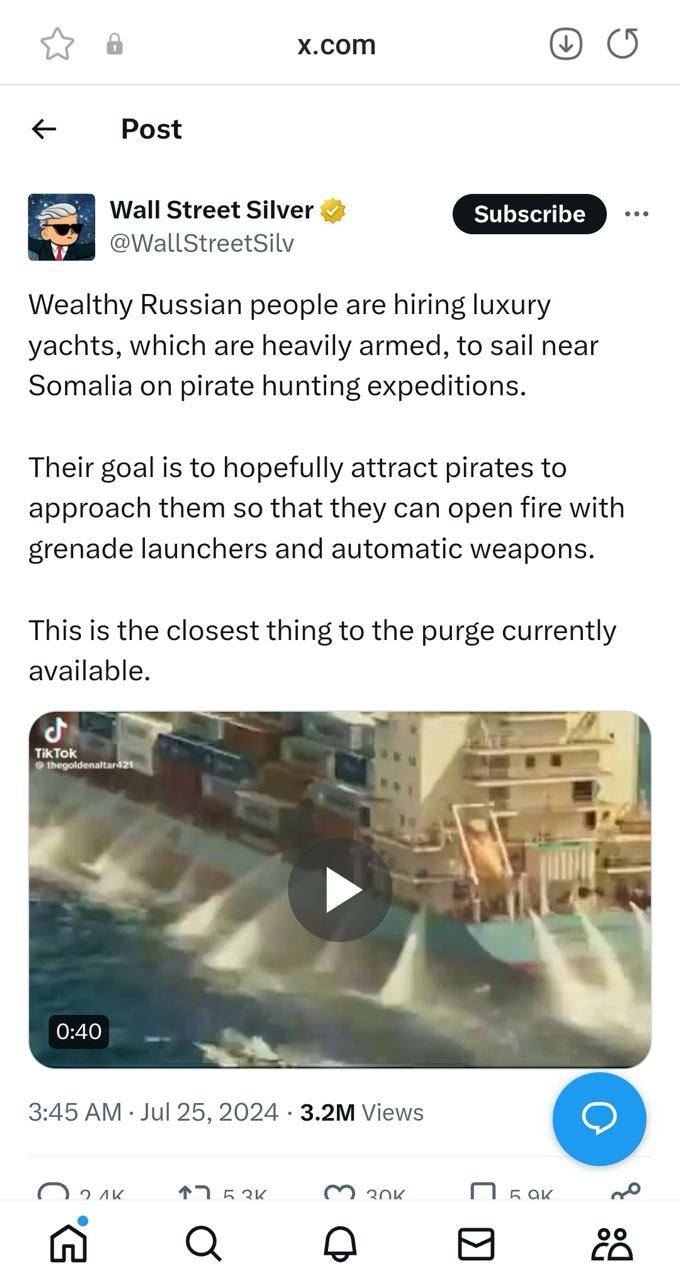View site security lock info

(x=115, y=44)
